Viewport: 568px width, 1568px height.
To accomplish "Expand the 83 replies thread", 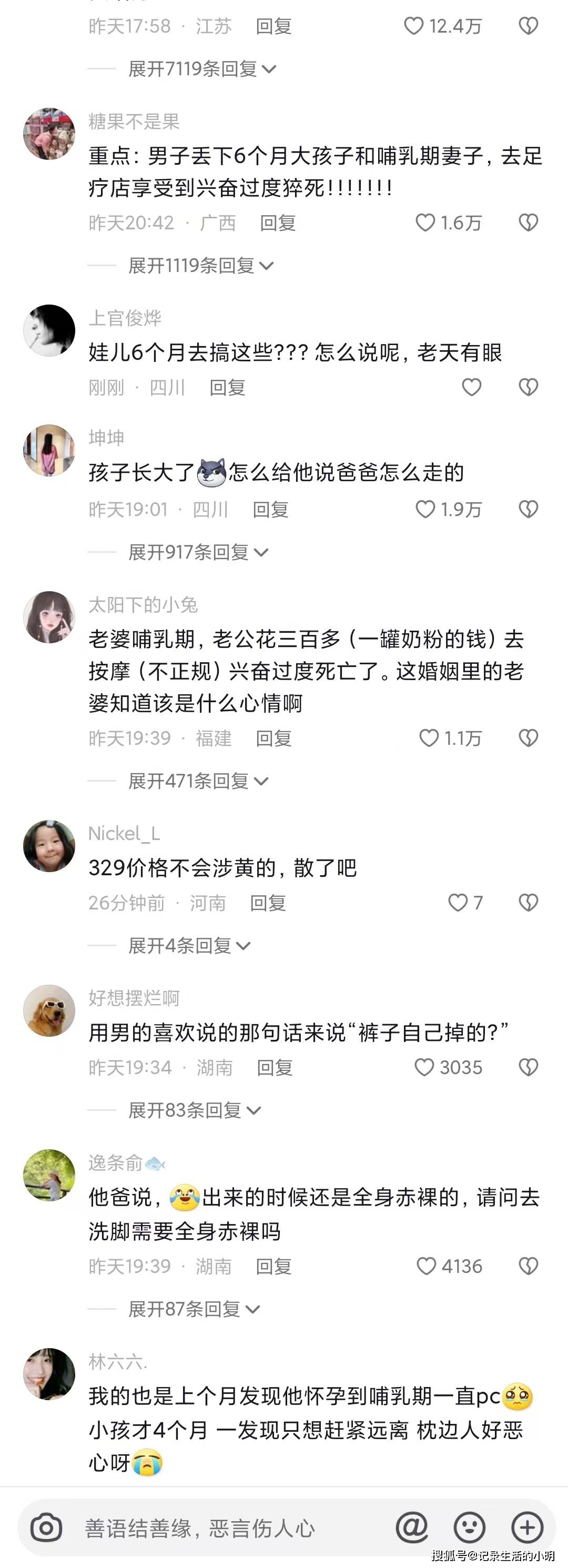I will 194,1110.
